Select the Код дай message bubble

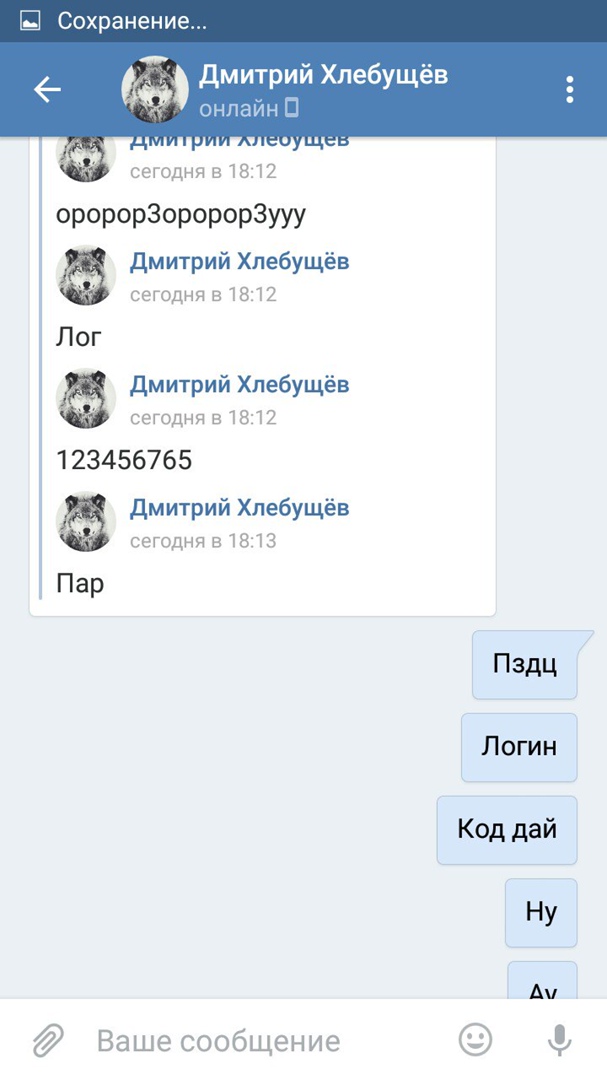tap(507, 830)
